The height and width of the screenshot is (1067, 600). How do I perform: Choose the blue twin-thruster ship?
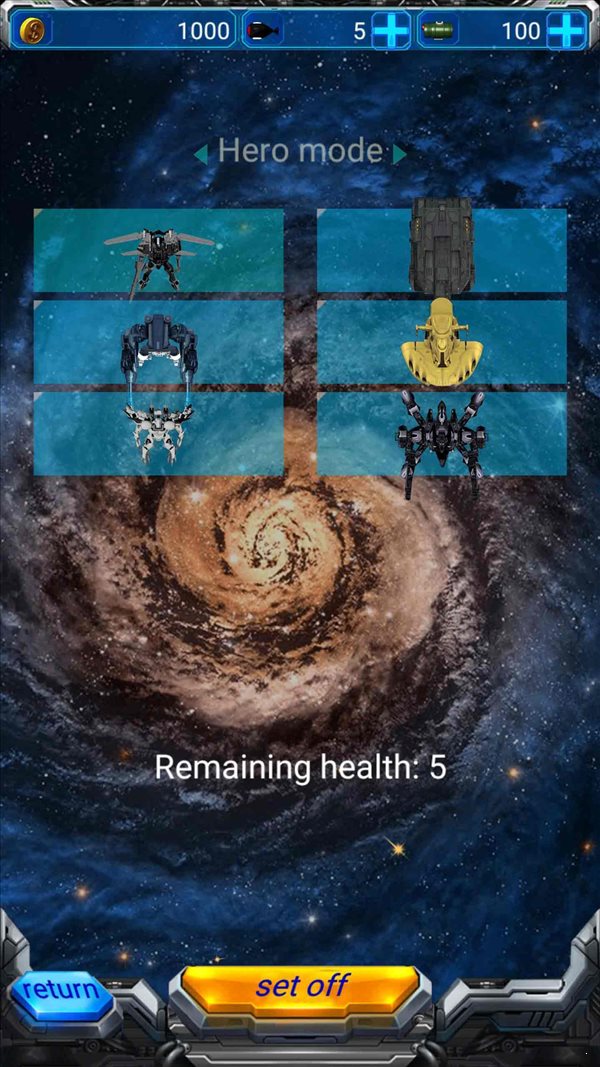tap(159, 343)
